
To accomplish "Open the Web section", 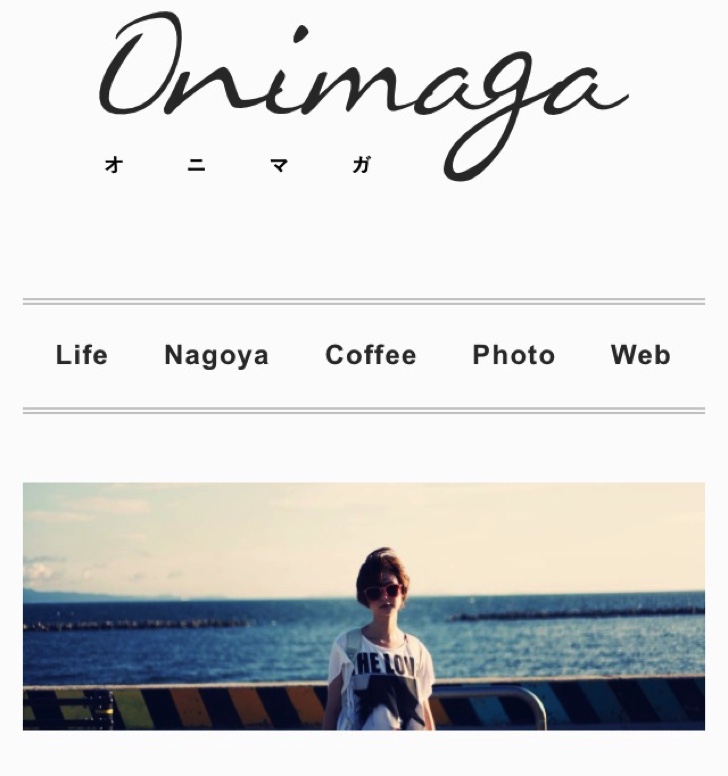I will (640, 355).
